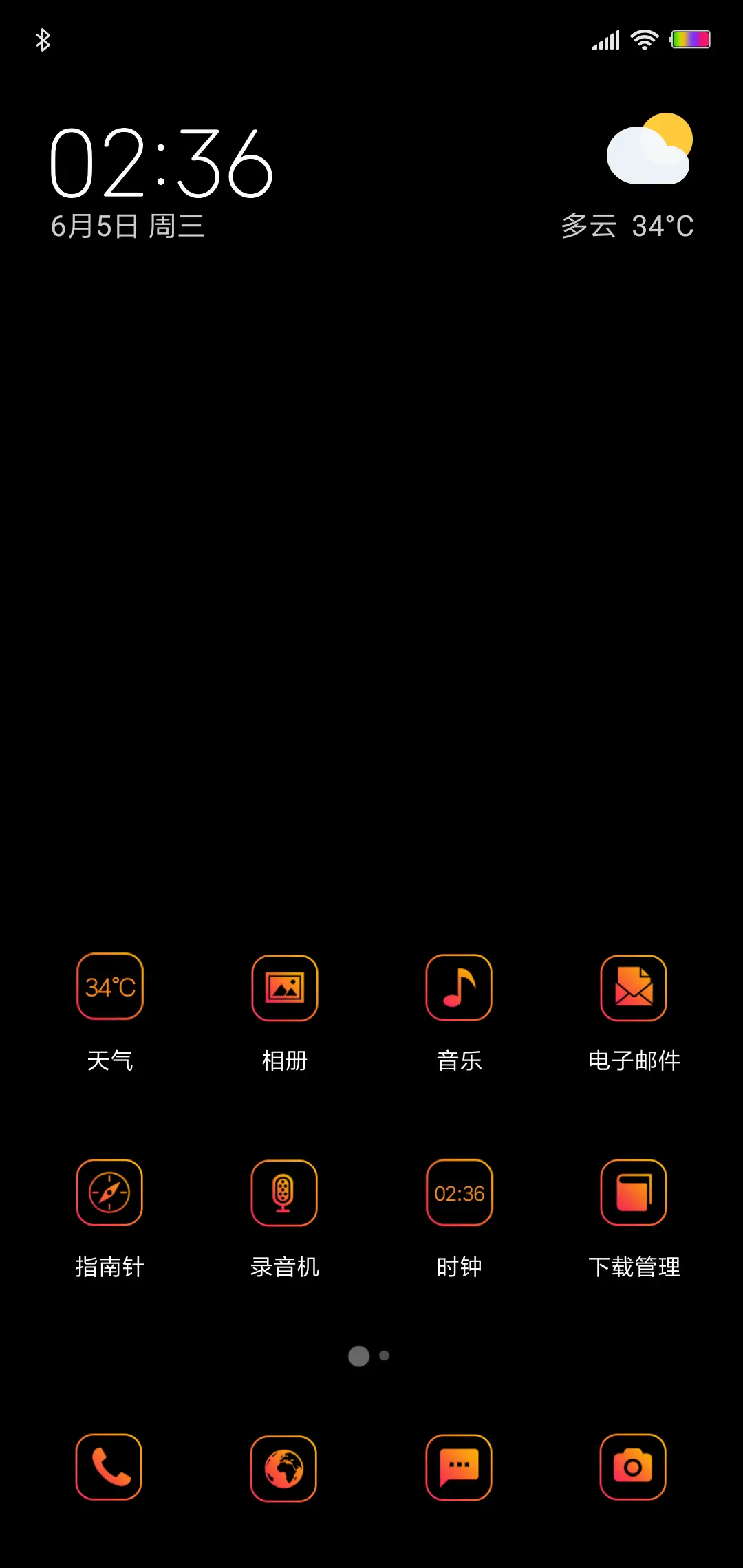Open the 电子邮件 (Email) app

(634, 988)
